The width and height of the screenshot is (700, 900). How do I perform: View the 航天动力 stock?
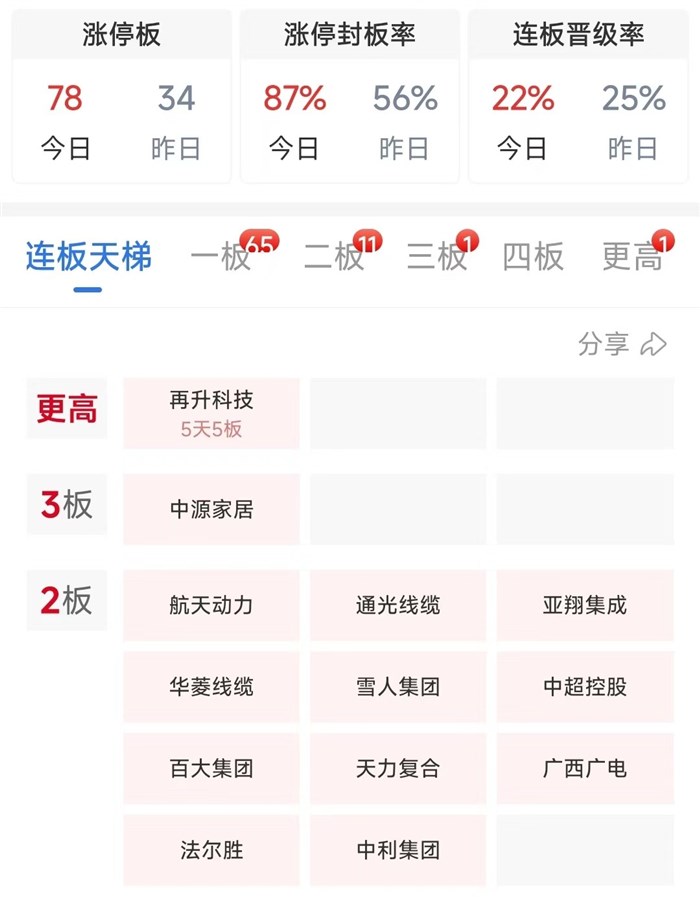tap(212, 605)
